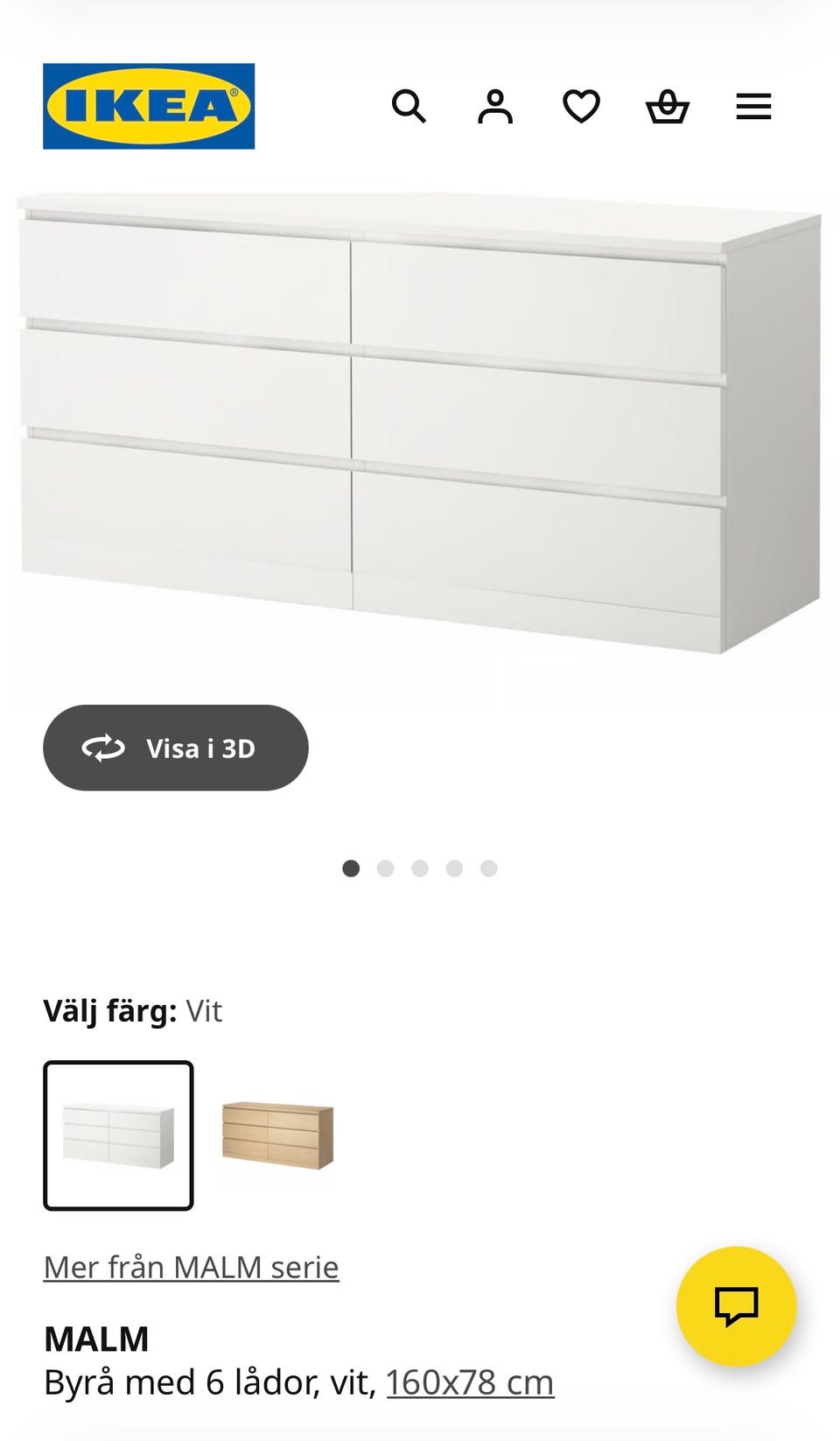
Task: Select the third carousel dot
Action: [x=421, y=868]
